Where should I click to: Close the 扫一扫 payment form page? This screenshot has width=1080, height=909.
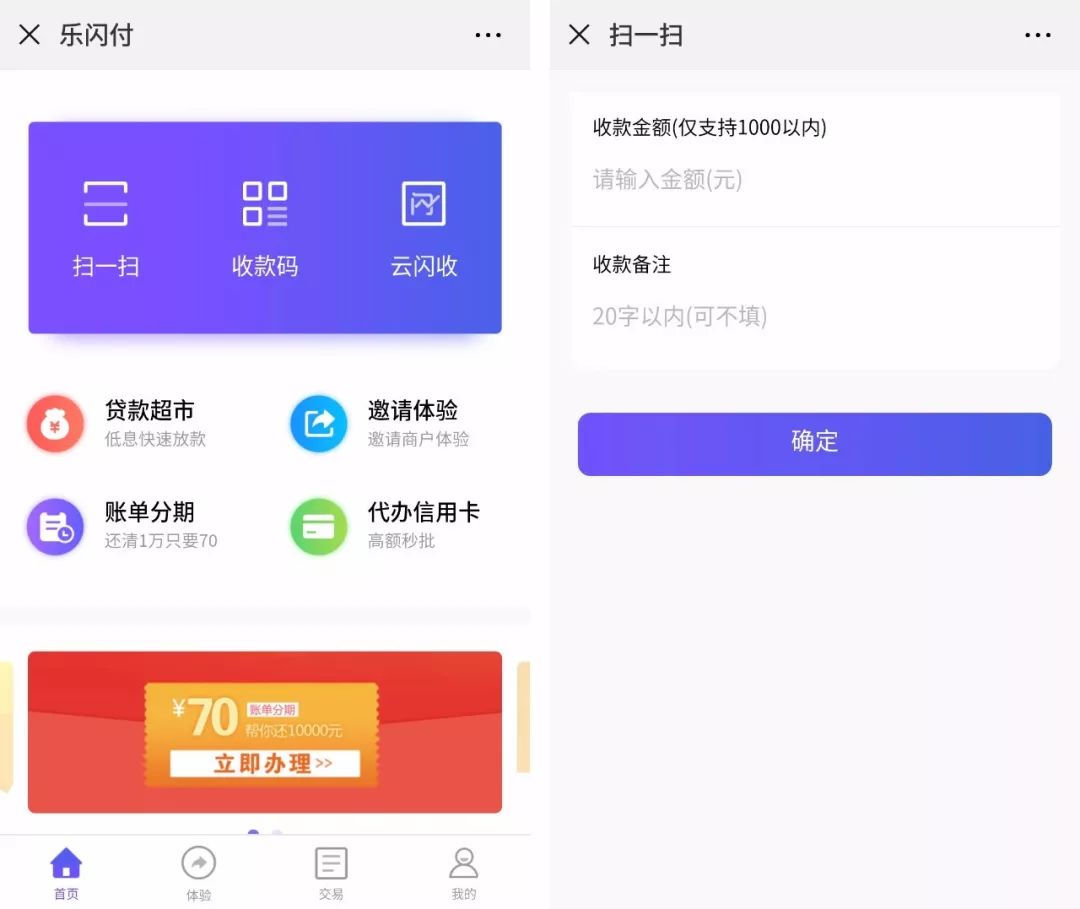pyautogui.click(x=579, y=35)
